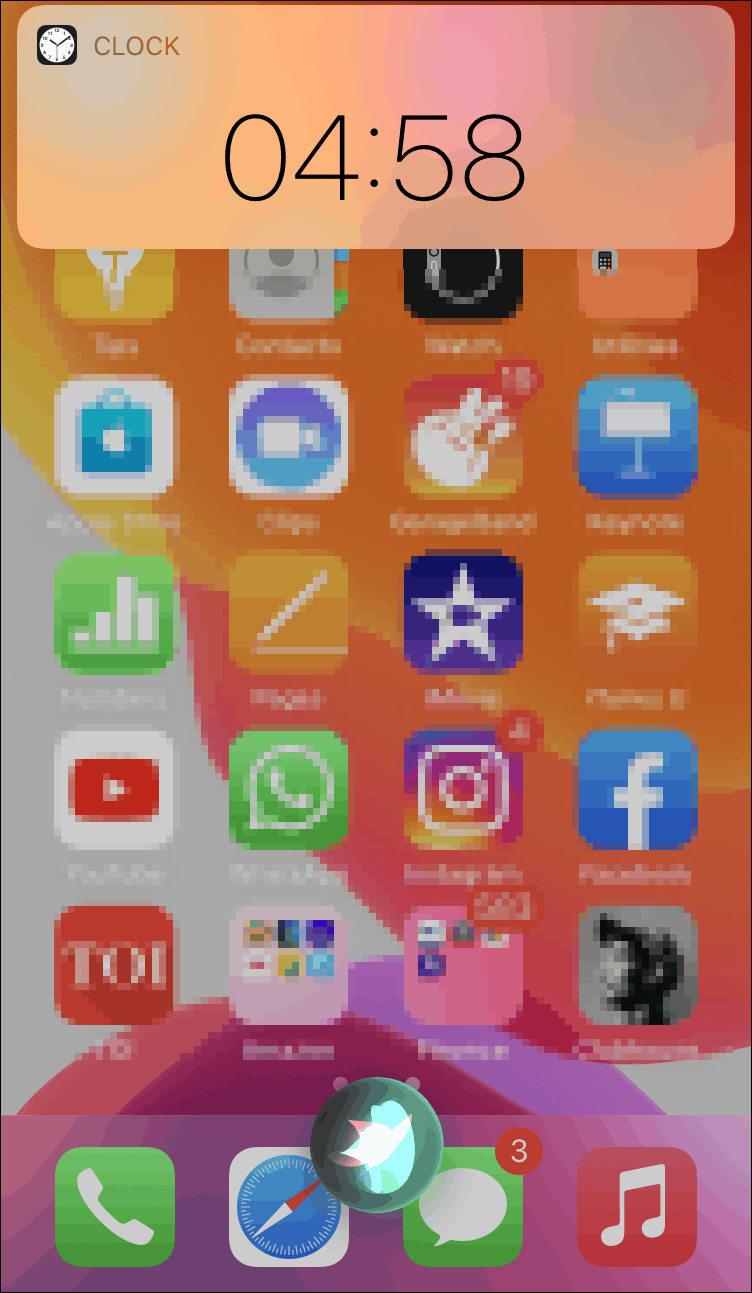Open the Clips app

[x=289, y=438]
